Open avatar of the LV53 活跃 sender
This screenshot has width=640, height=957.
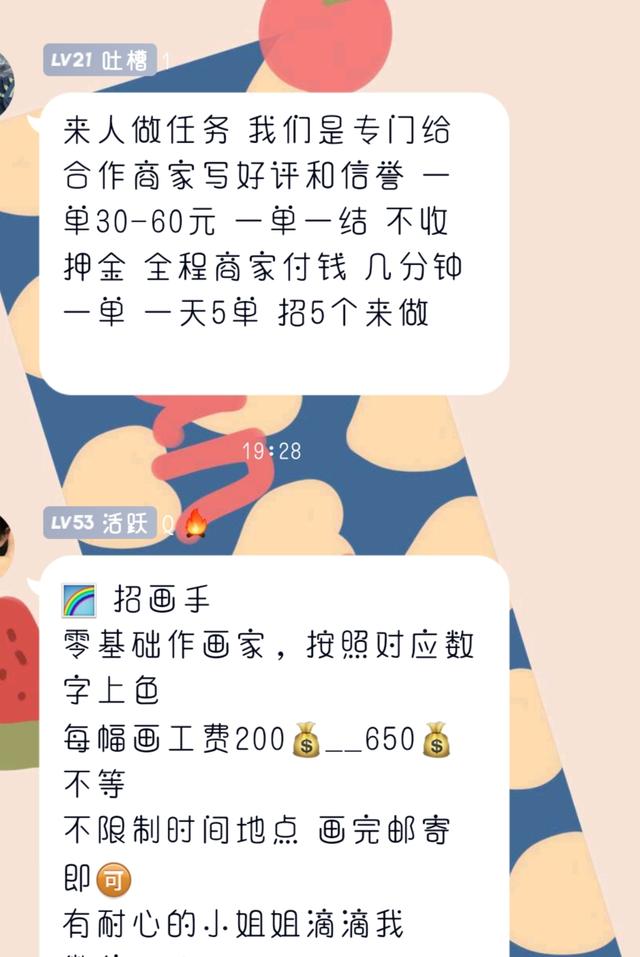click(5, 547)
